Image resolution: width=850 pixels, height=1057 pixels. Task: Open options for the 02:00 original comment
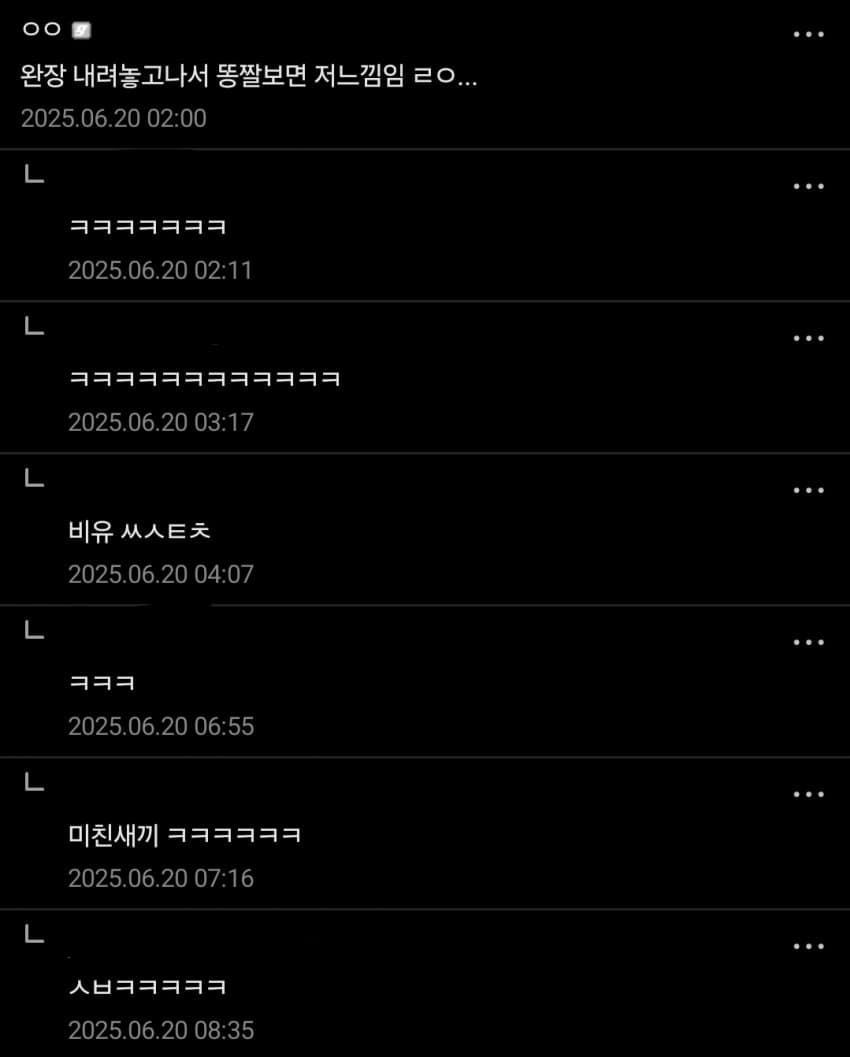808,35
